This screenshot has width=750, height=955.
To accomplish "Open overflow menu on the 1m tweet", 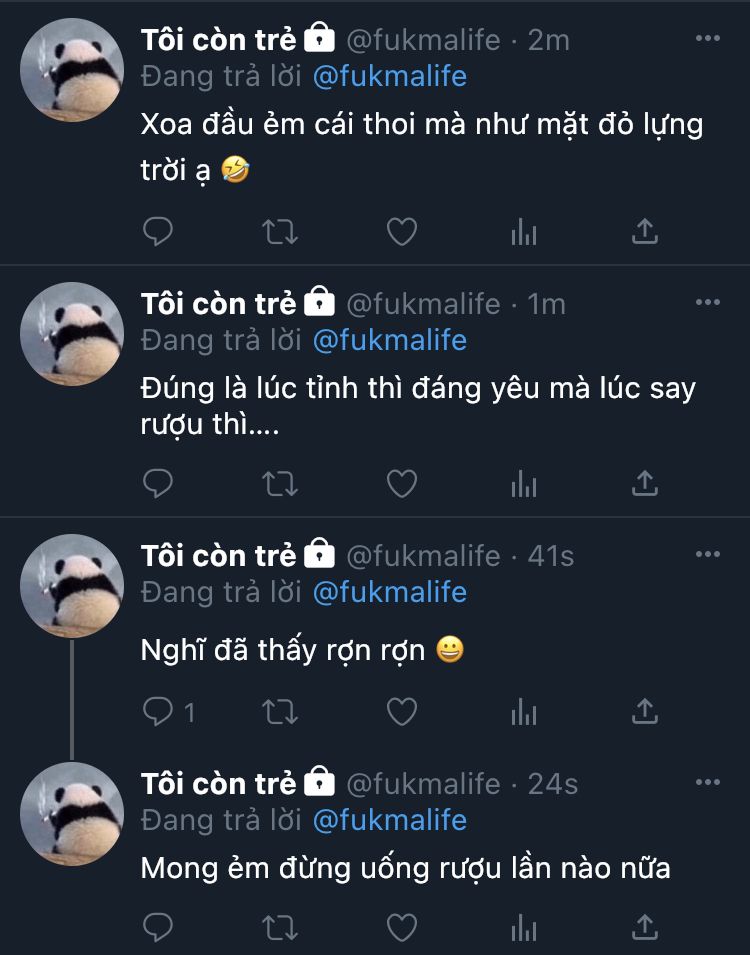I will pyautogui.click(x=707, y=301).
